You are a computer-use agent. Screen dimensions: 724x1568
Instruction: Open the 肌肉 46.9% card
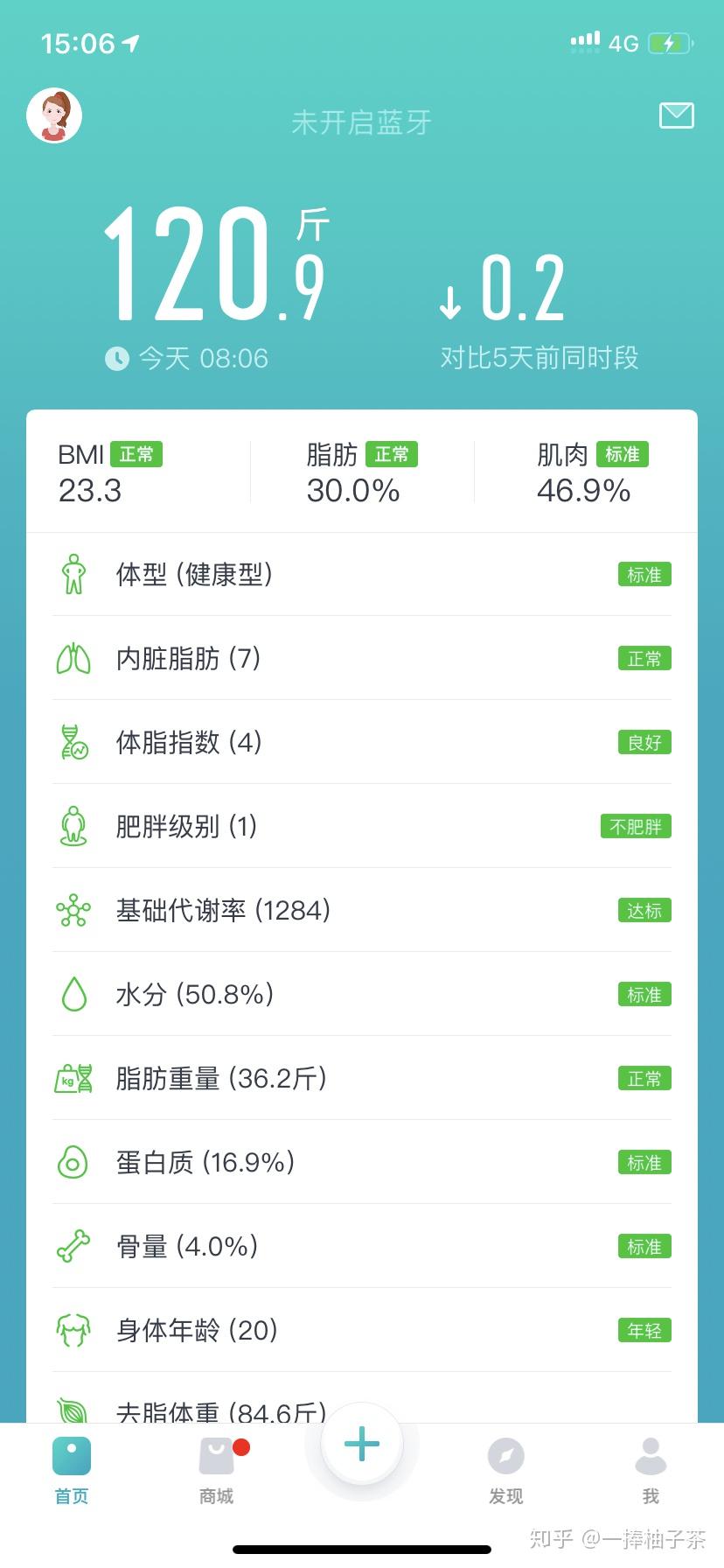click(586, 473)
